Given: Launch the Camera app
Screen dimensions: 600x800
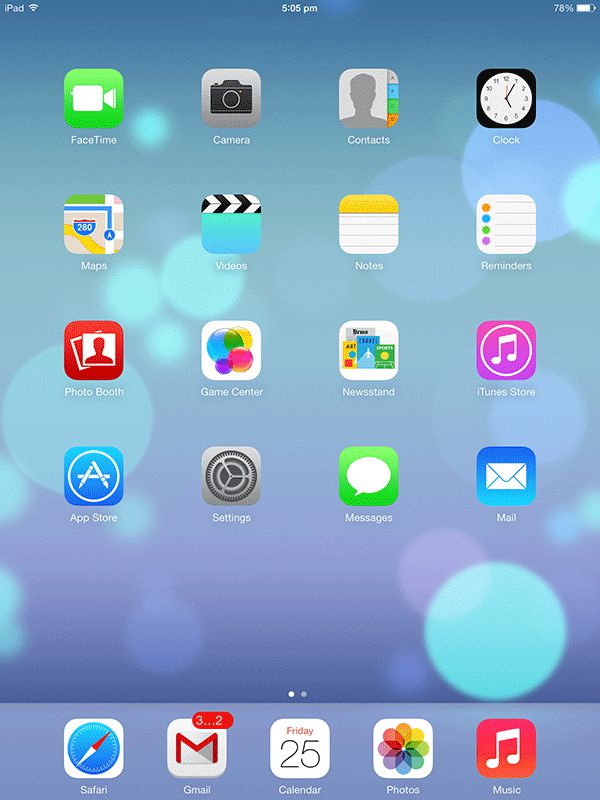Looking at the screenshot, I should [x=231, y=98].
